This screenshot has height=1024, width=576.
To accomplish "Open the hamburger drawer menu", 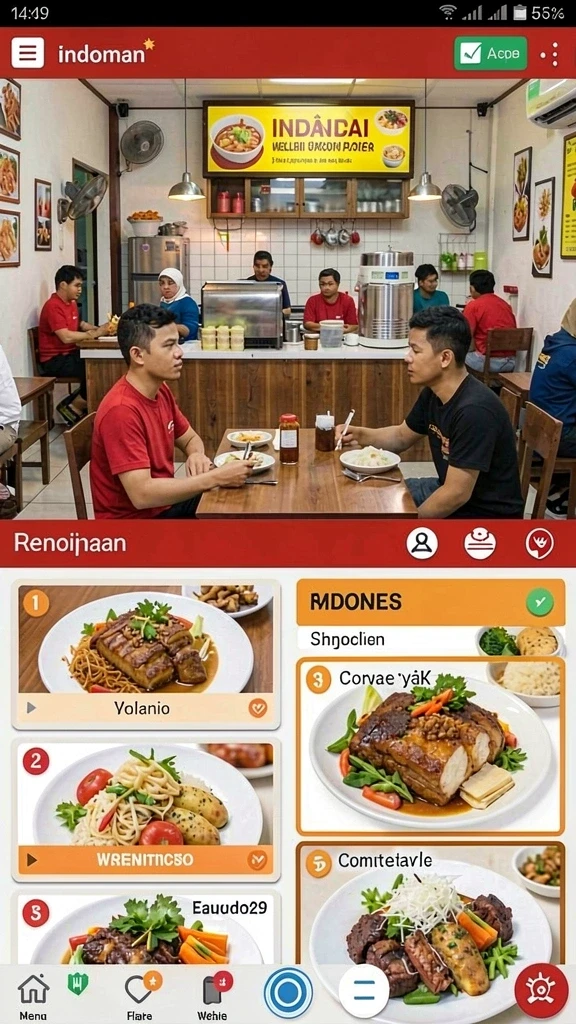I will click(27, 53).
